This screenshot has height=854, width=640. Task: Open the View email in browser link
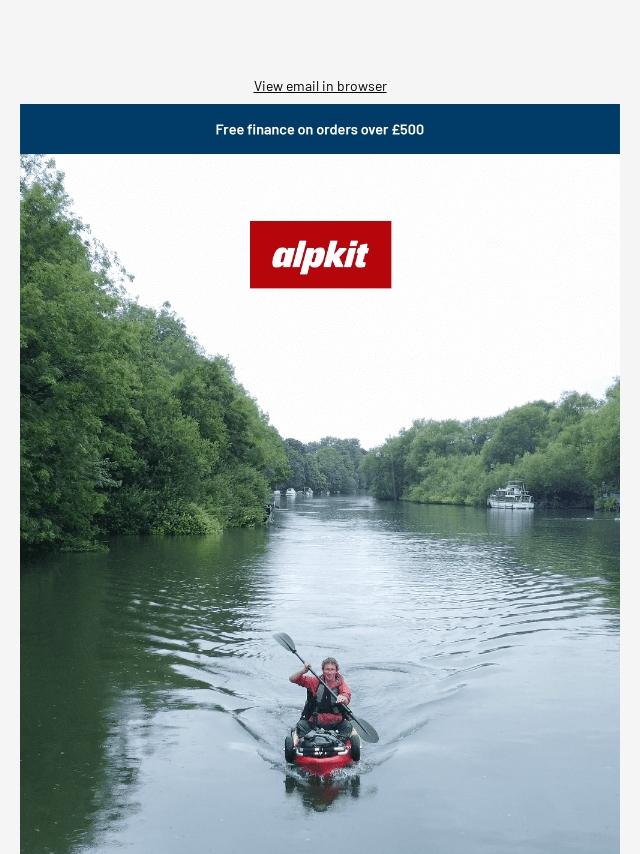pyautogui.click(x=320, y=86)
